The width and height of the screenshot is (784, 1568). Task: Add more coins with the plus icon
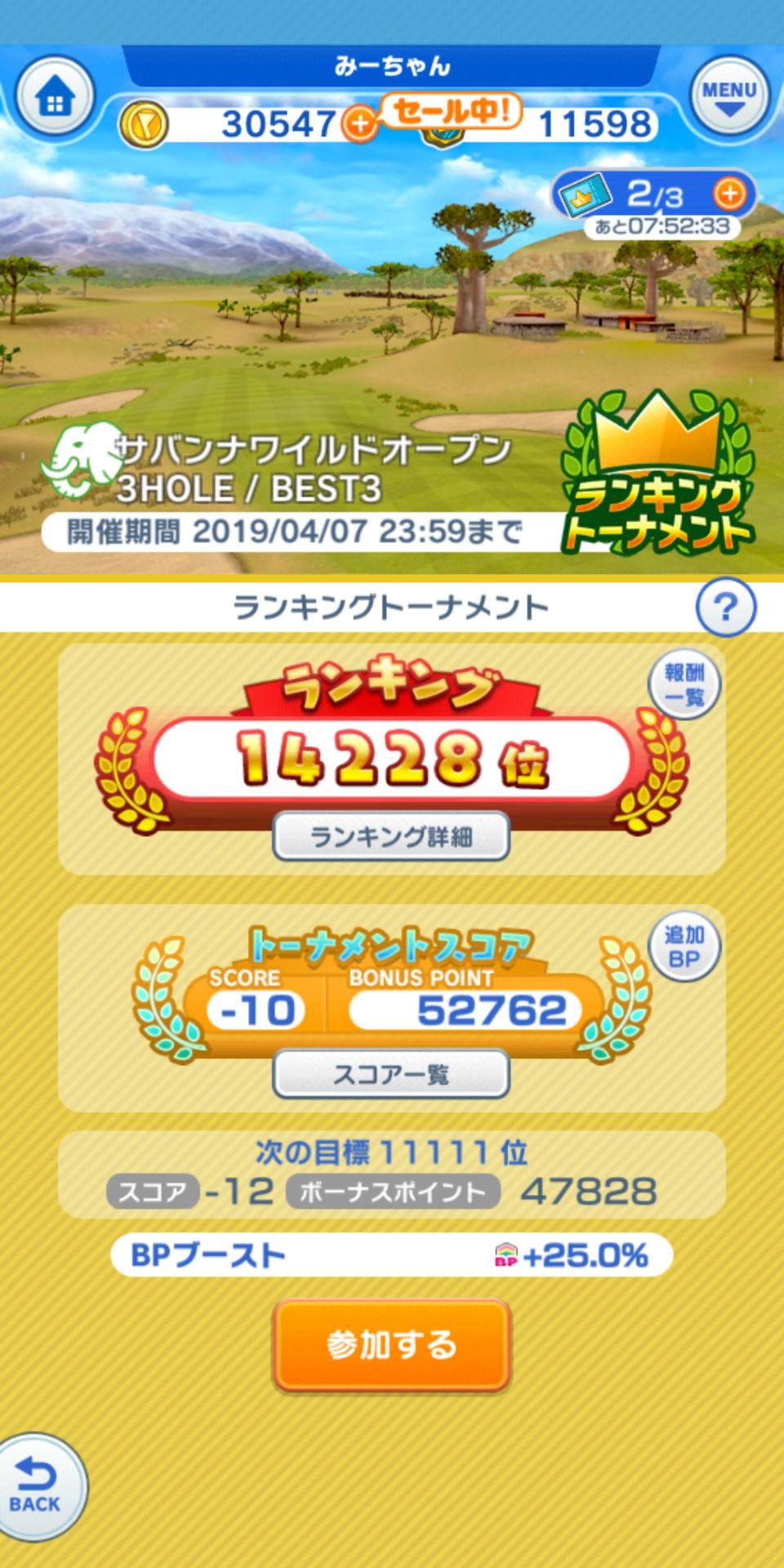[358, 124]
